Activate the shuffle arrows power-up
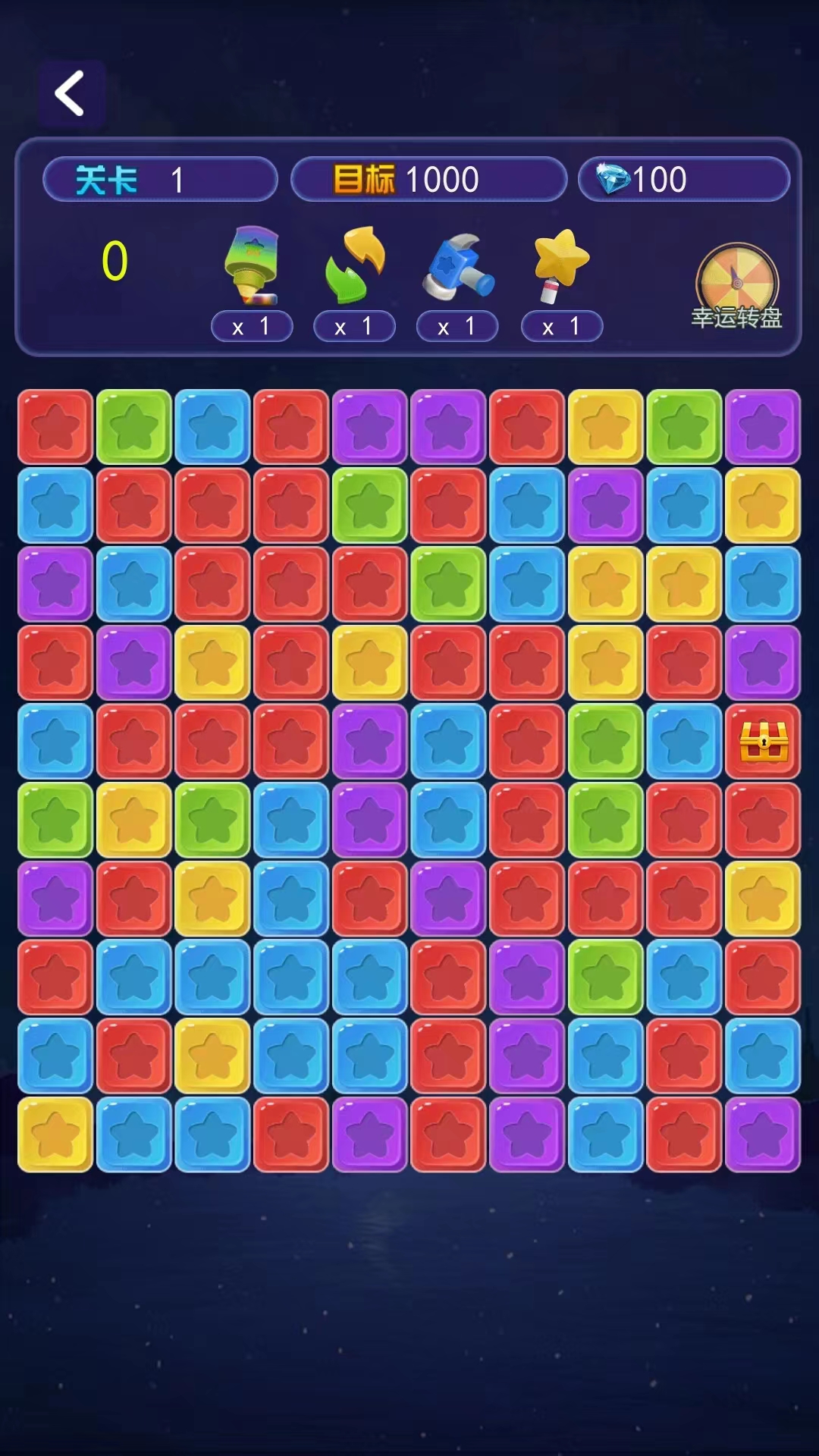 tap(355, 265)
